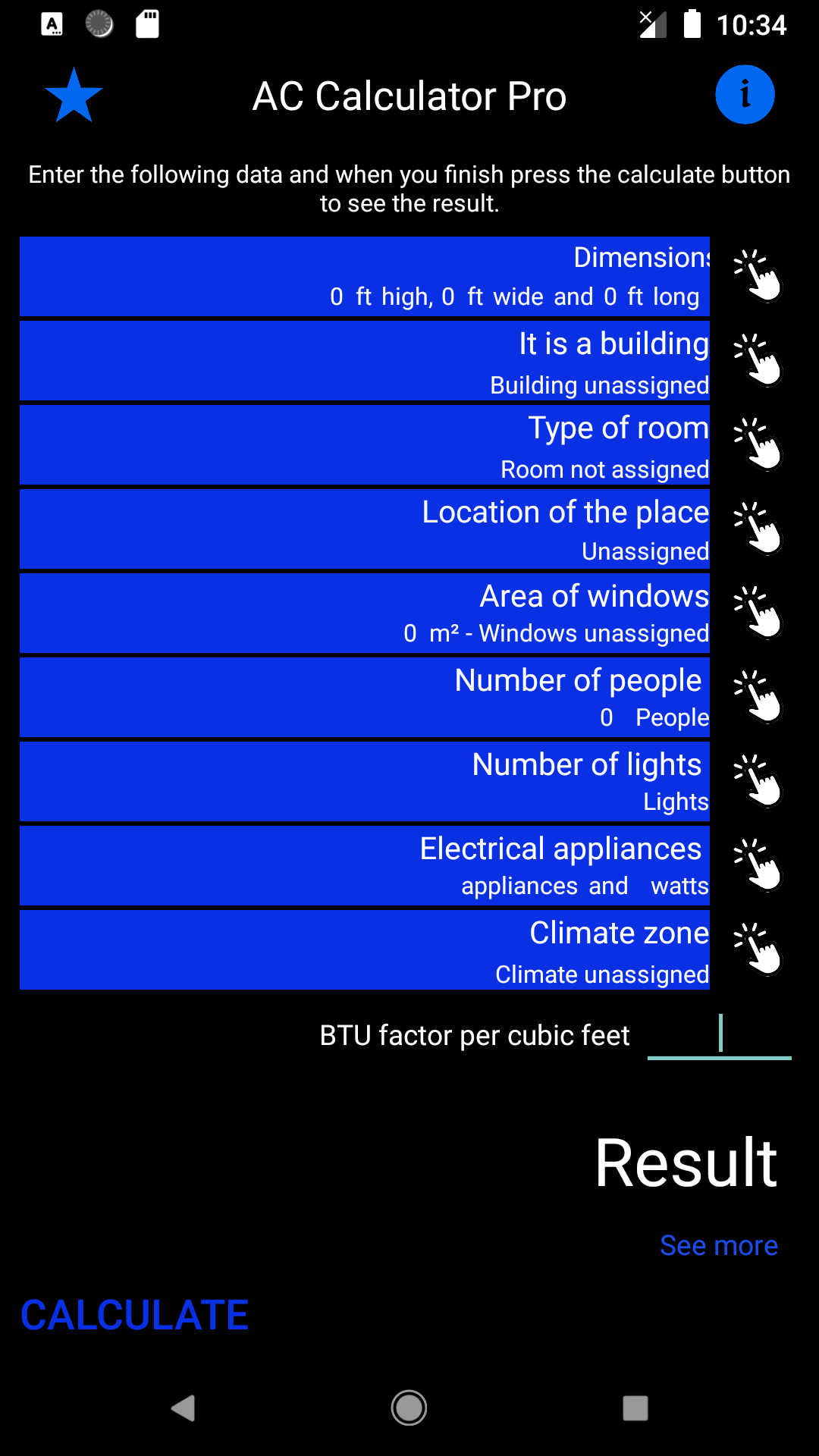The width and height of the screenshot is (819, 1456).
Task: Pick a Climate zone
Action: pos(364,950)
